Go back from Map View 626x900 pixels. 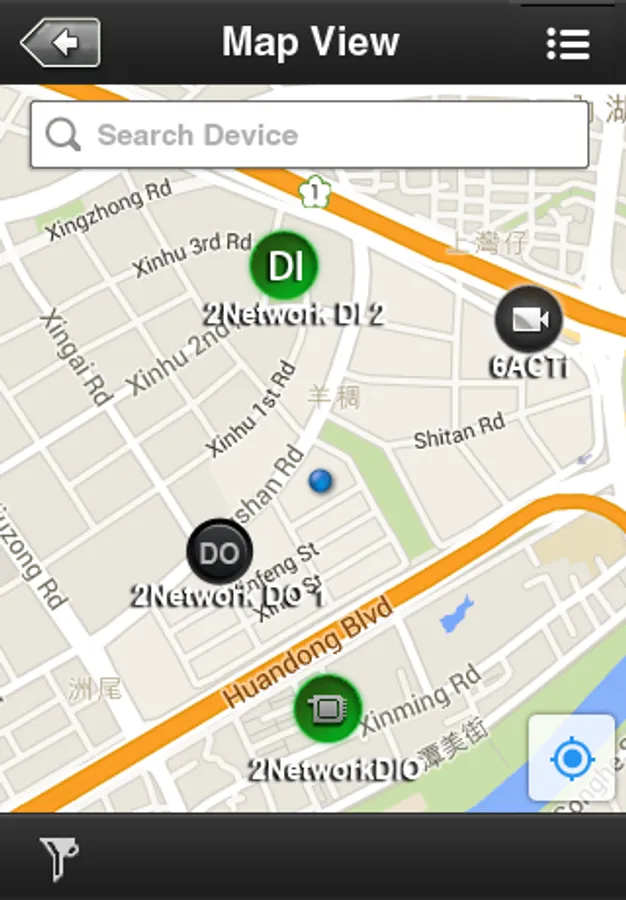60,43
